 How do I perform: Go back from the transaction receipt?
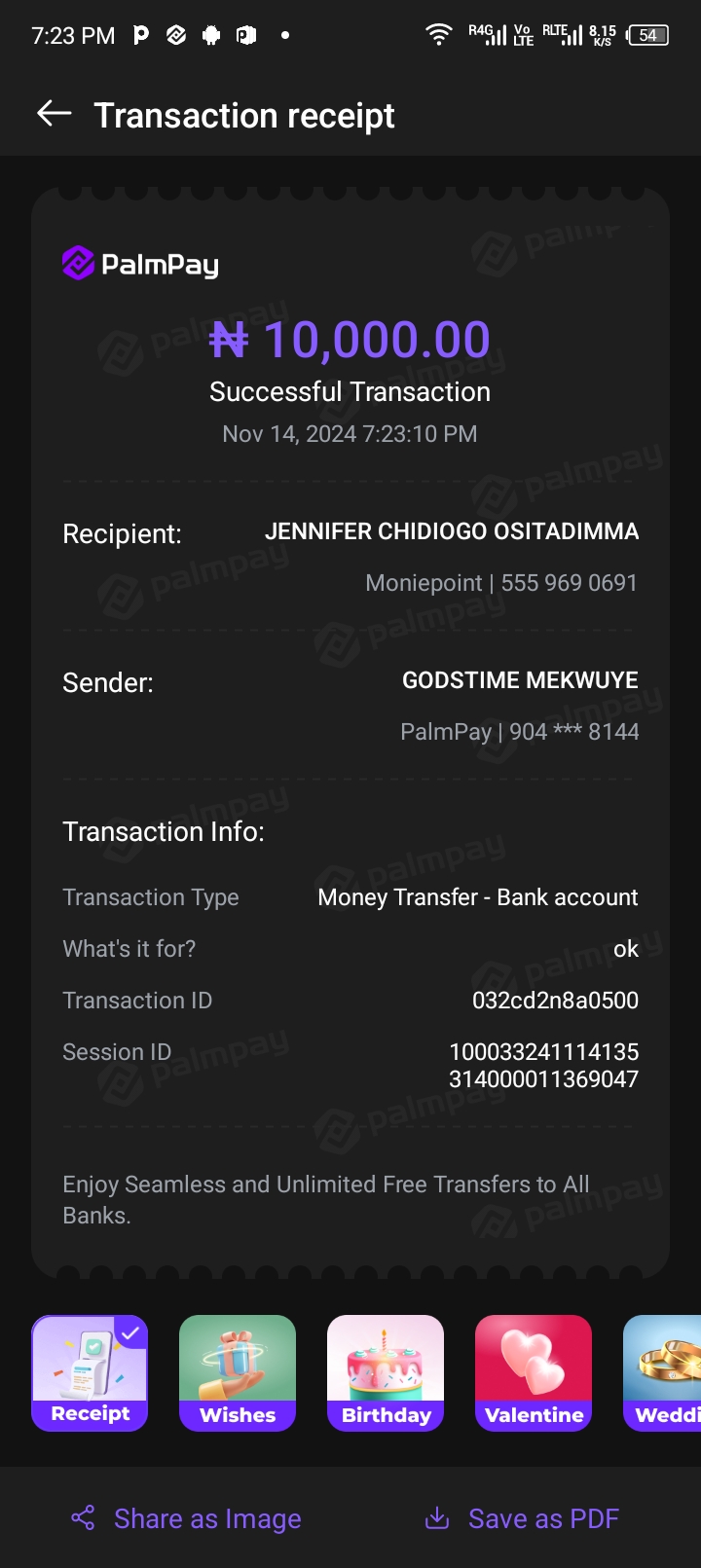pos(55,115)
